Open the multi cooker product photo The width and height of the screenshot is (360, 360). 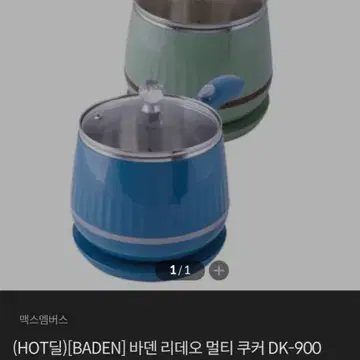coord(180,145)
